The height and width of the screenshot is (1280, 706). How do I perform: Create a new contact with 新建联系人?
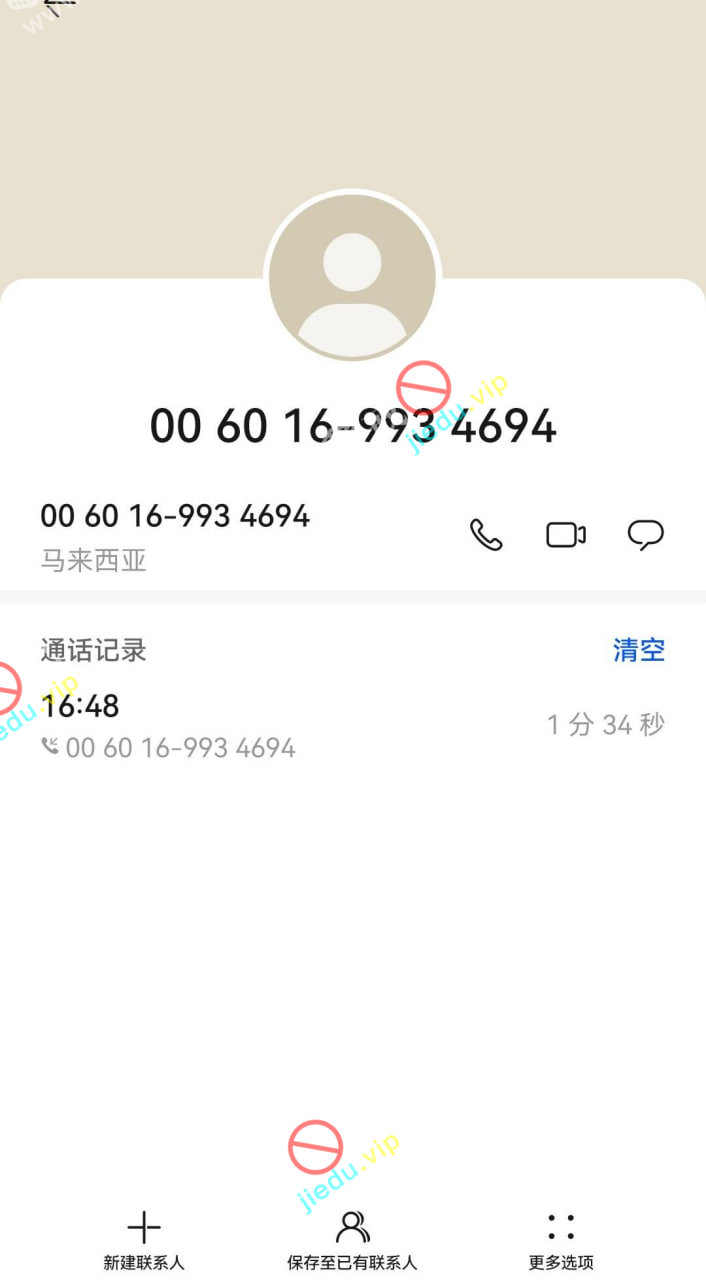click(144, 1240)
